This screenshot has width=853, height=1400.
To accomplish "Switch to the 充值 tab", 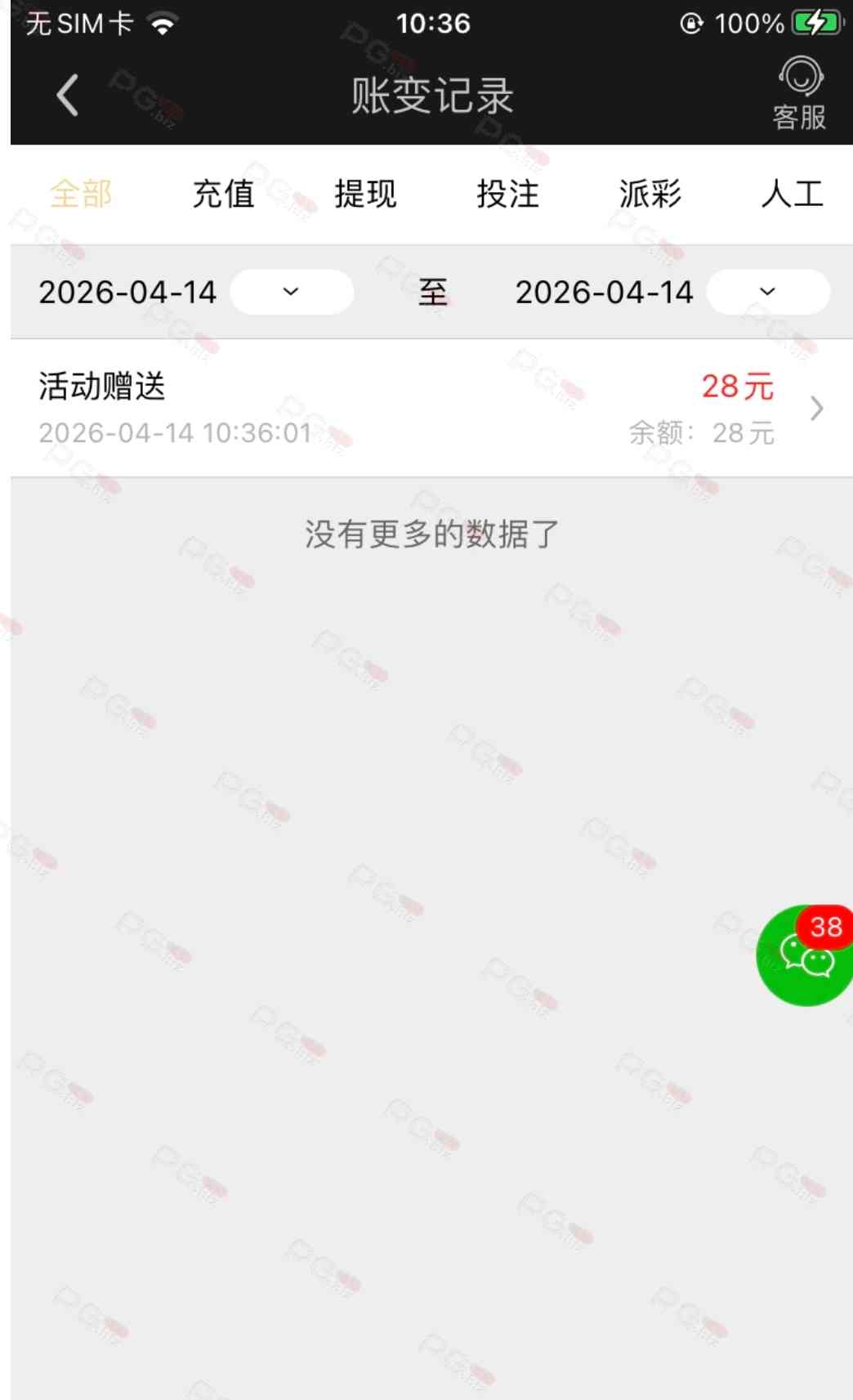I will coord(223,195).
